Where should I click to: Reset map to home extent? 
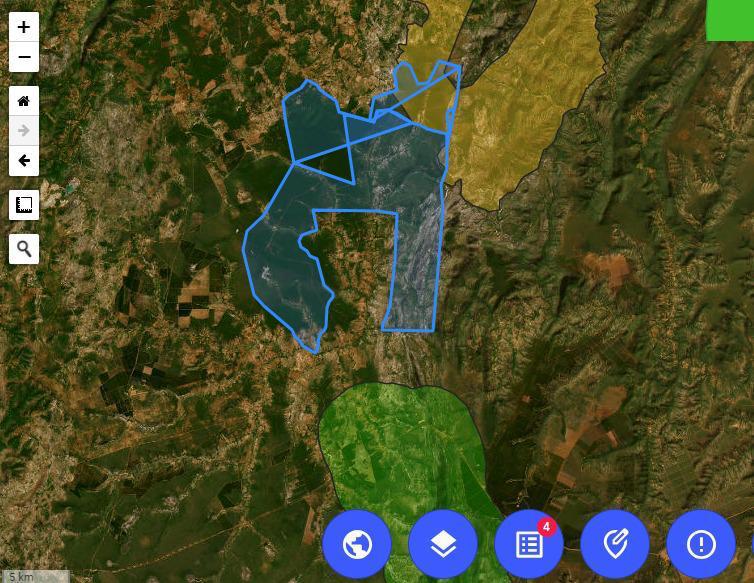point(24,101)
